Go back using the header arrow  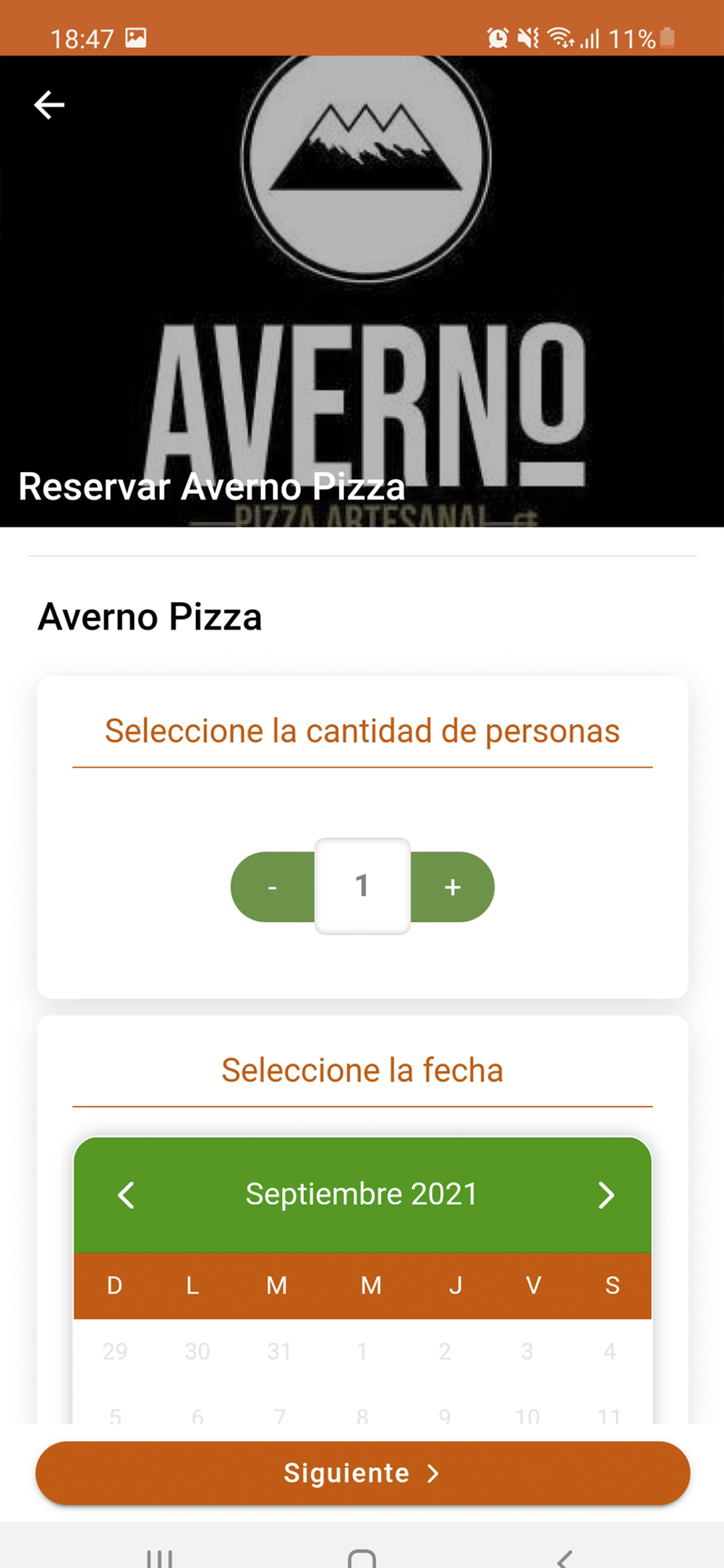49,104
